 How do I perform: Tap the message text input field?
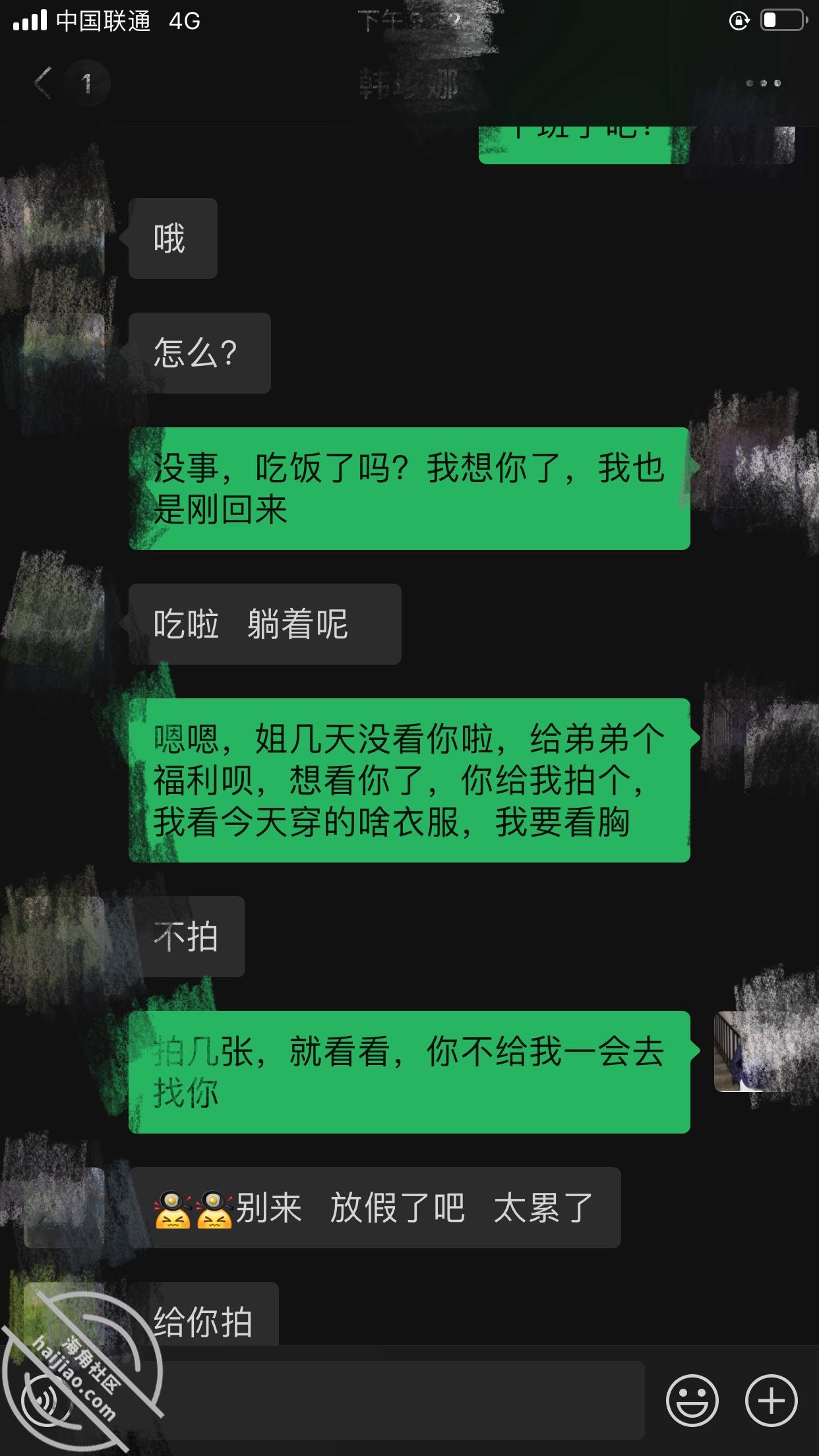point(396,1401)
